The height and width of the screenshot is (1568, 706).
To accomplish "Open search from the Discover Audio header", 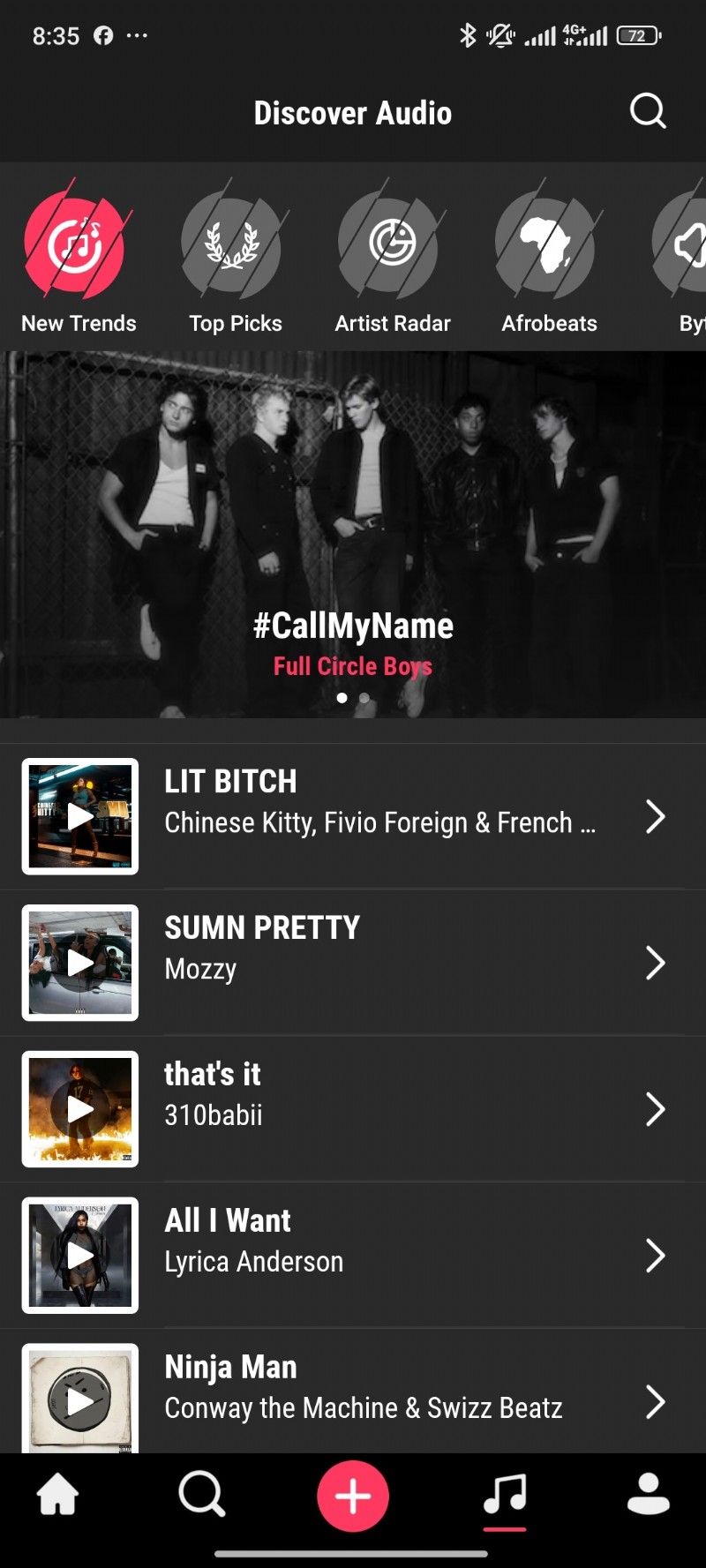I will [x=648, y=111].
